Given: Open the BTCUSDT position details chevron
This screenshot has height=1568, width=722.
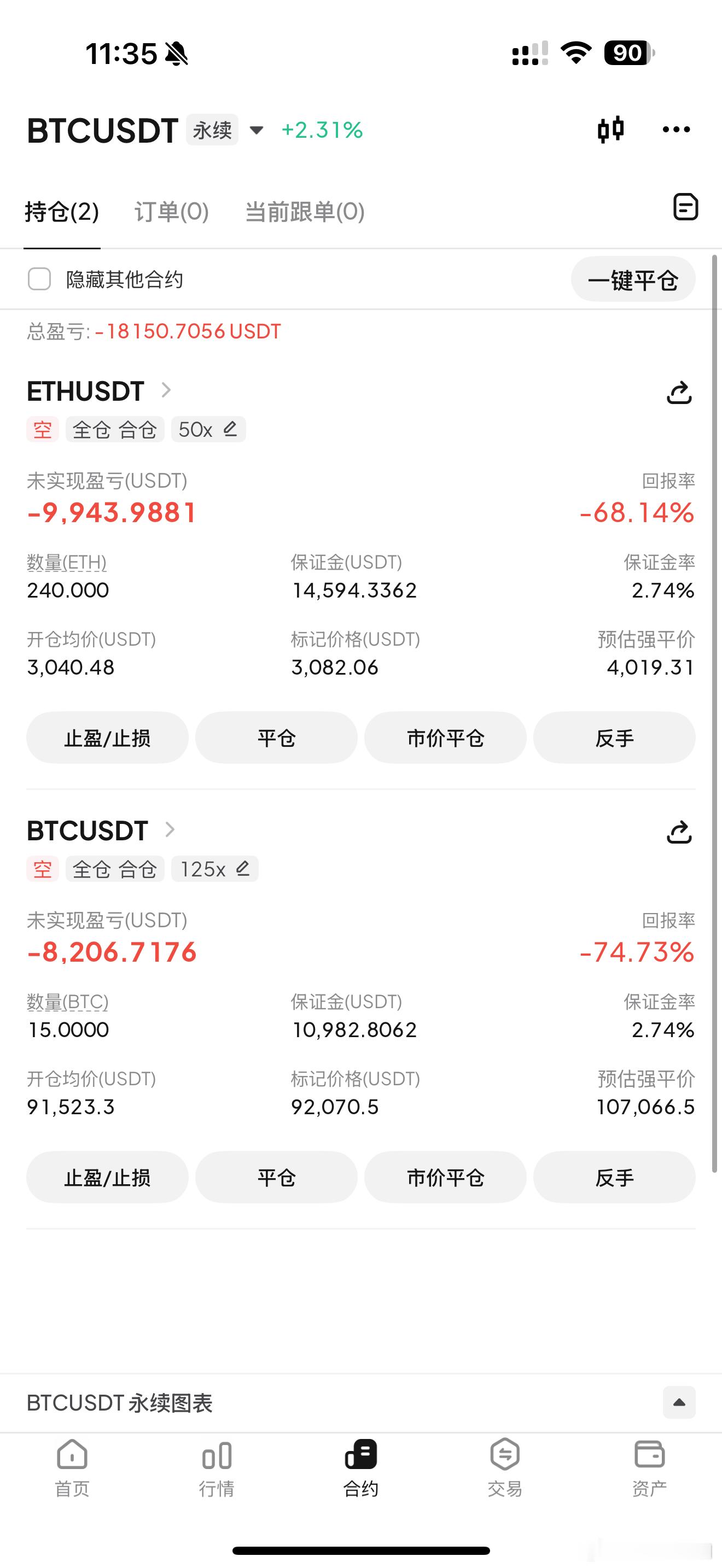Looking at the screenshot, I should [x=170, y=830].
